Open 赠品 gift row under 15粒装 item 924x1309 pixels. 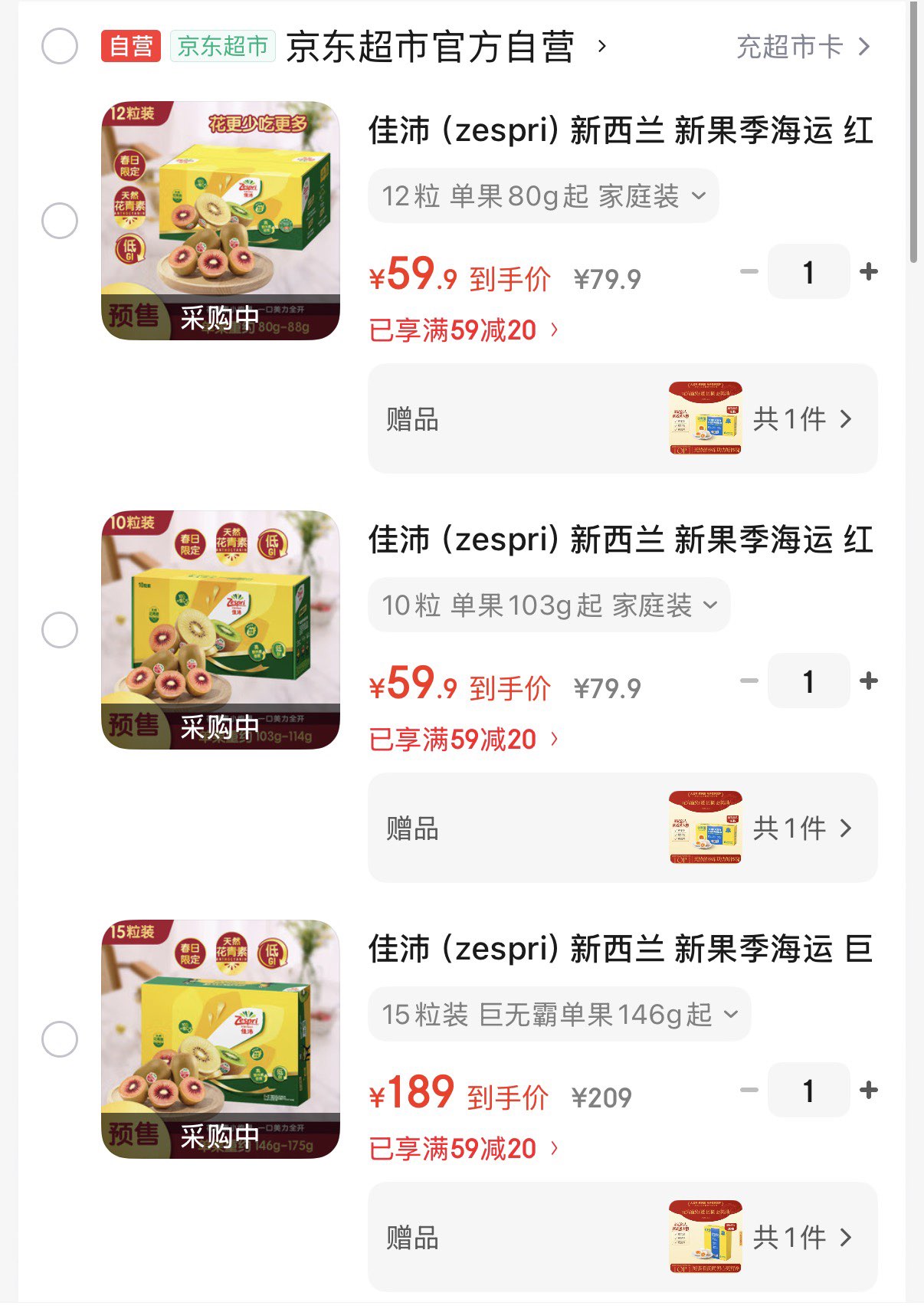pyautogui.click(x=622, y=1237)
